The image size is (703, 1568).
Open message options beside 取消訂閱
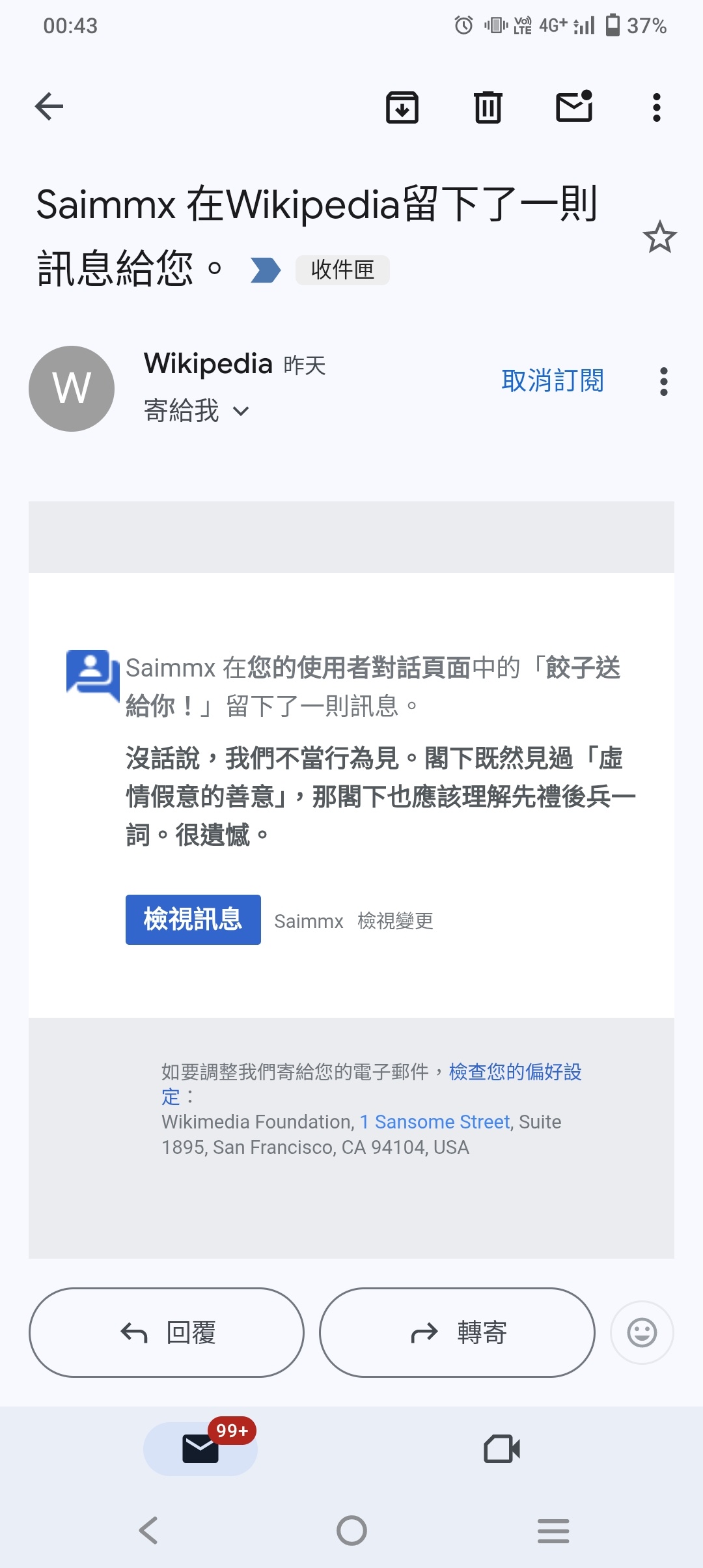(x=663, y=382)
